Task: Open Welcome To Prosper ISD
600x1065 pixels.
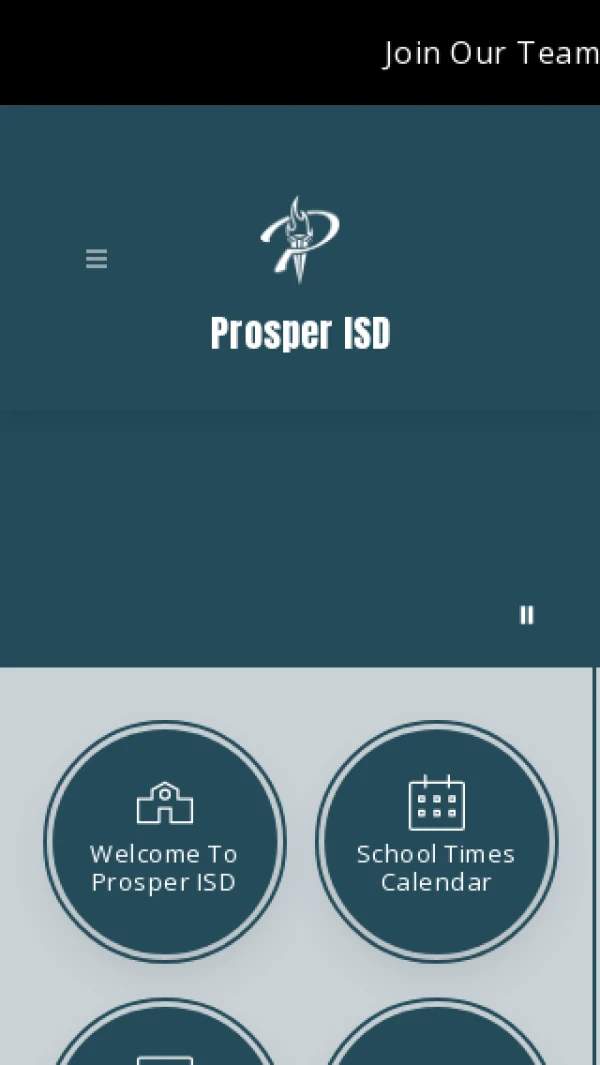Action: 165,842
